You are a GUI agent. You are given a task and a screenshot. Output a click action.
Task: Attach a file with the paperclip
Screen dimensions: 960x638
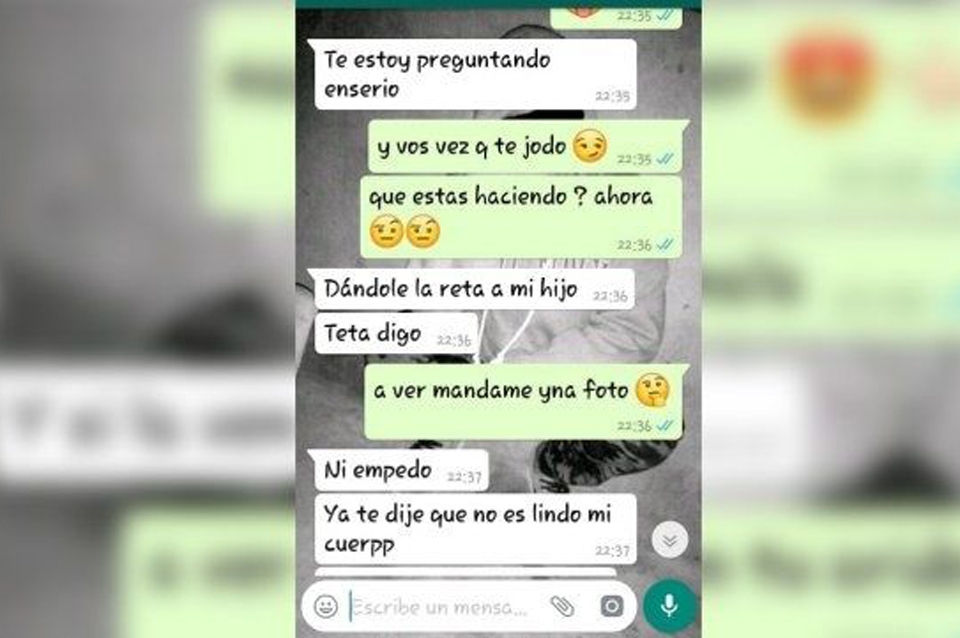click(x=563, y=606)
